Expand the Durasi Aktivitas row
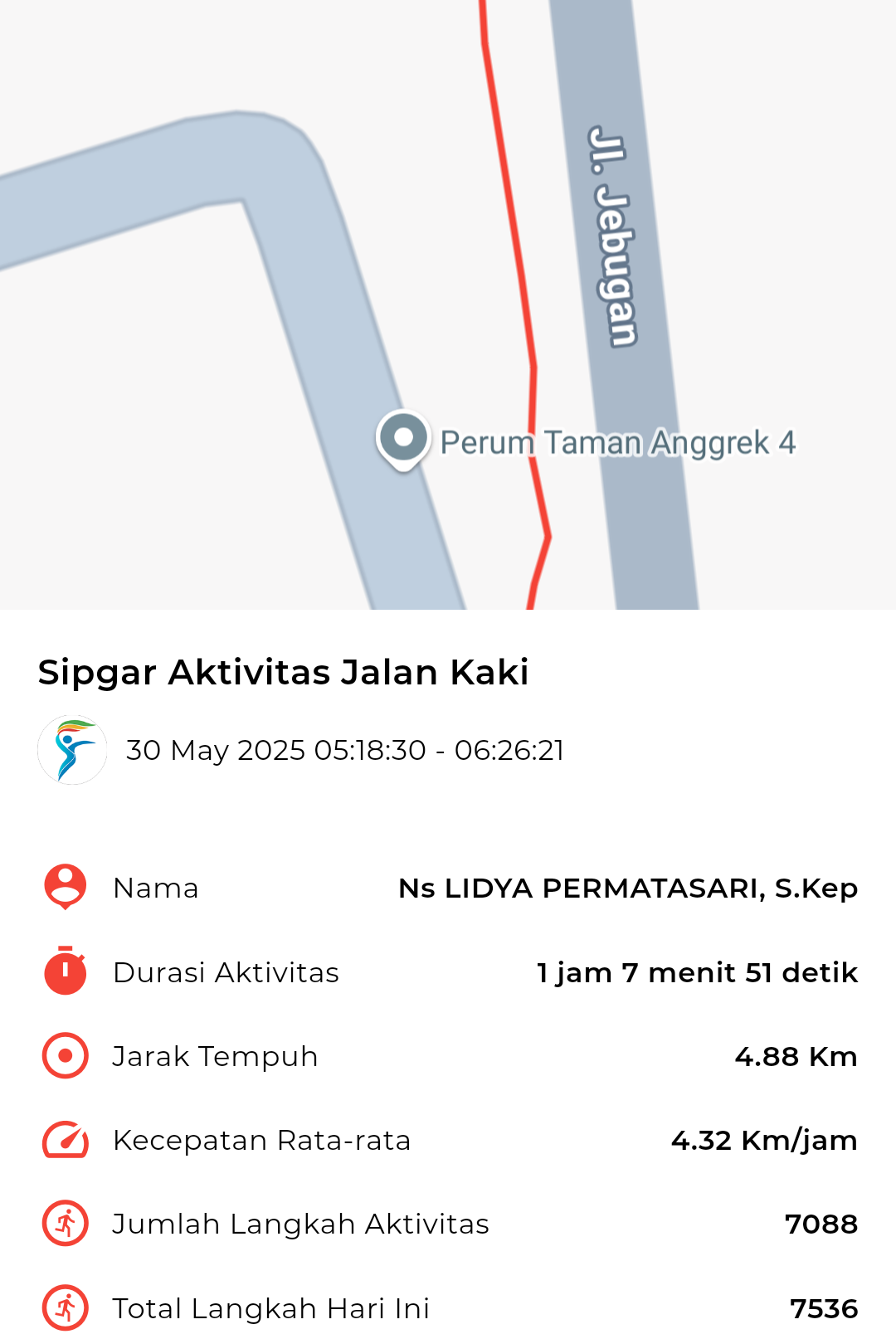 (448, 972)
